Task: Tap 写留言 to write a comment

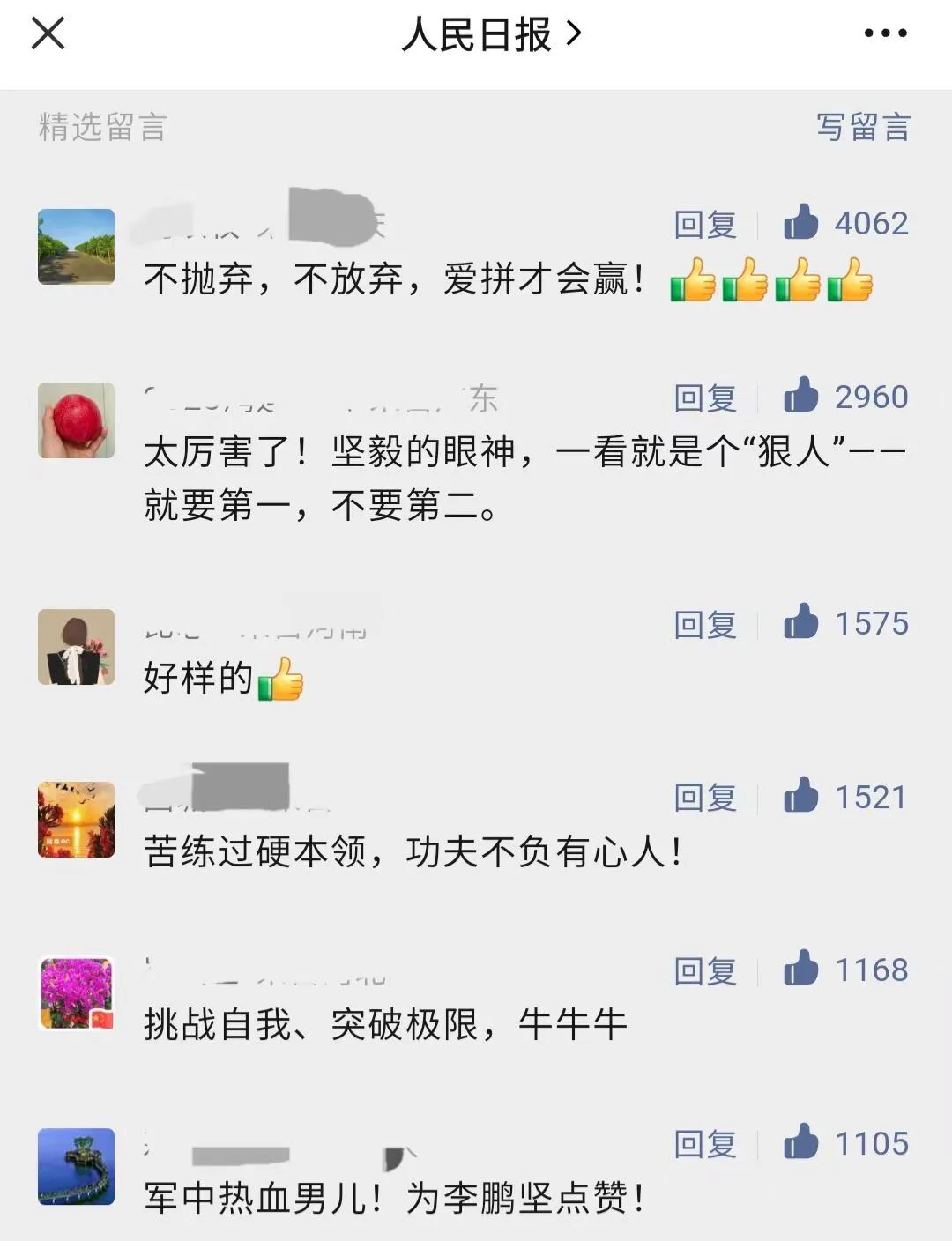Action: [862, 127]
